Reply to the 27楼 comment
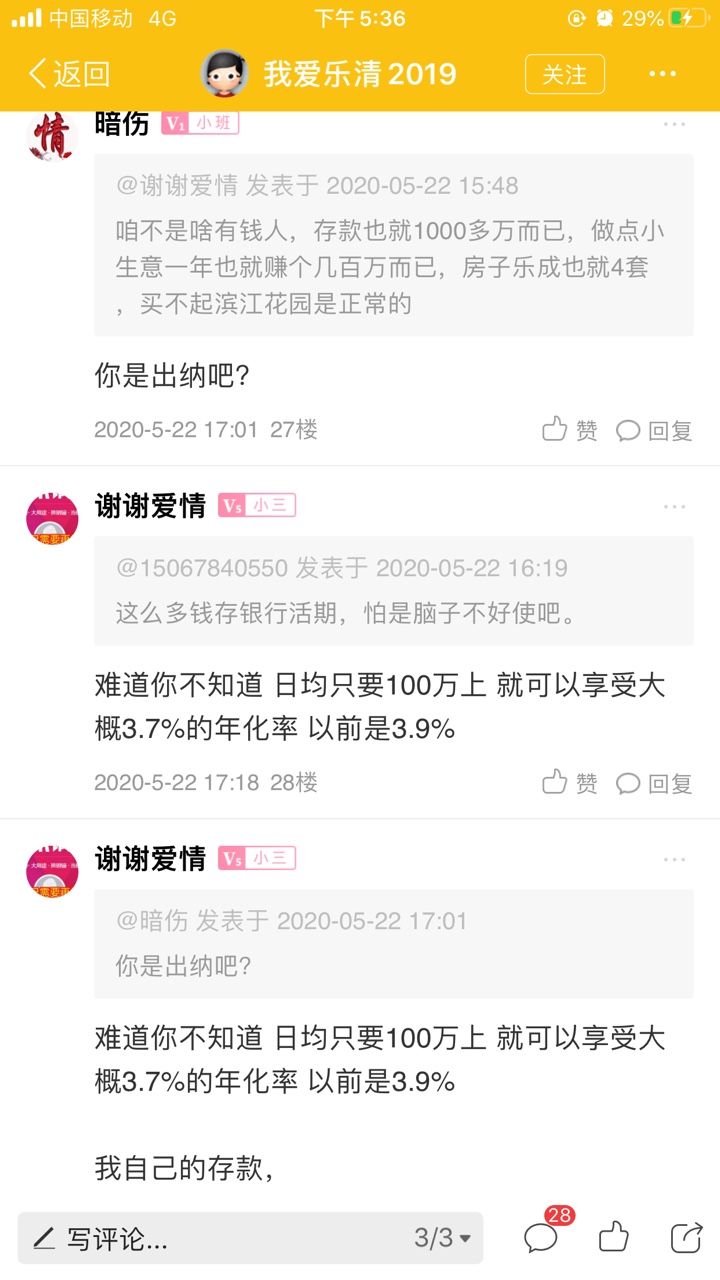The height and width of the screenshot is (1280, 720). point(654,430)
